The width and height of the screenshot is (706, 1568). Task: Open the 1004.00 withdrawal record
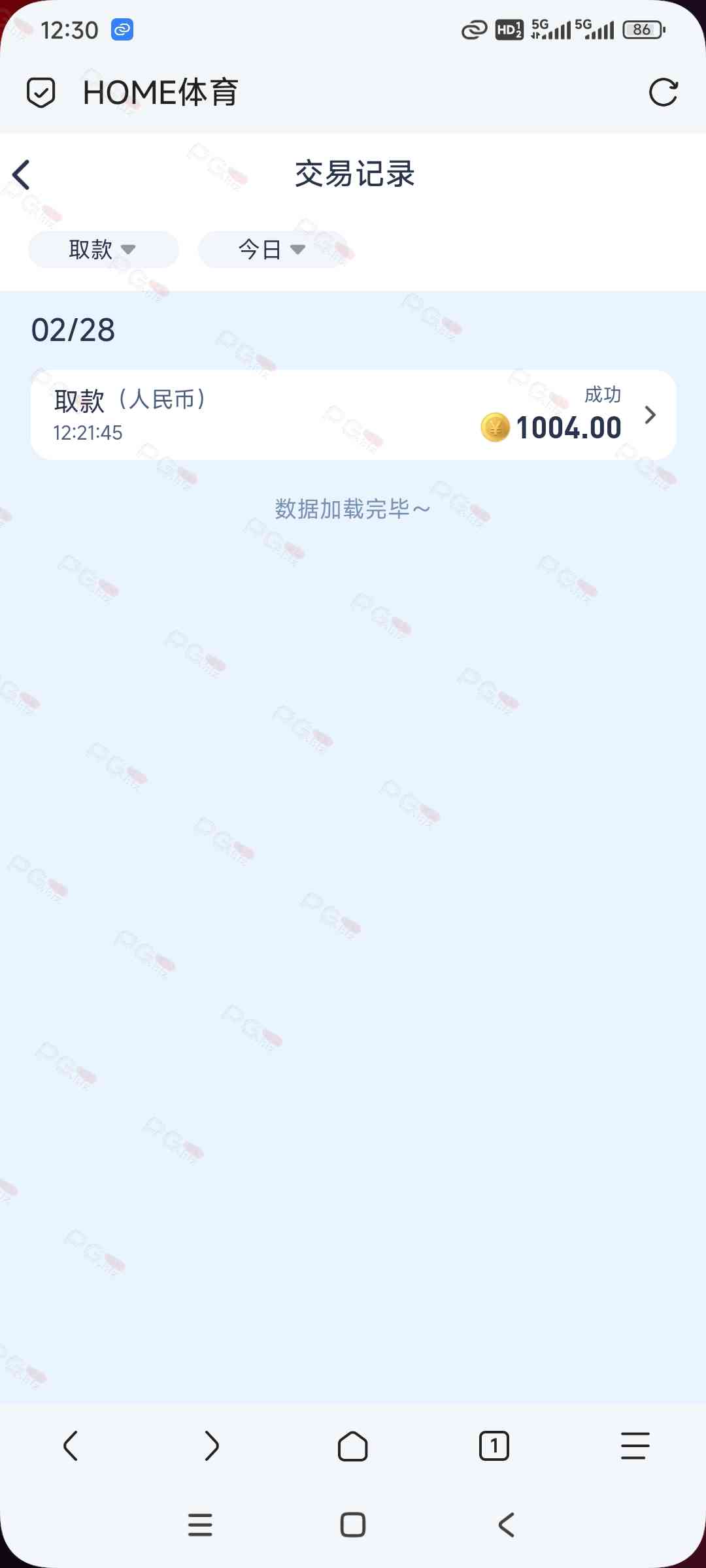point(353,415)
